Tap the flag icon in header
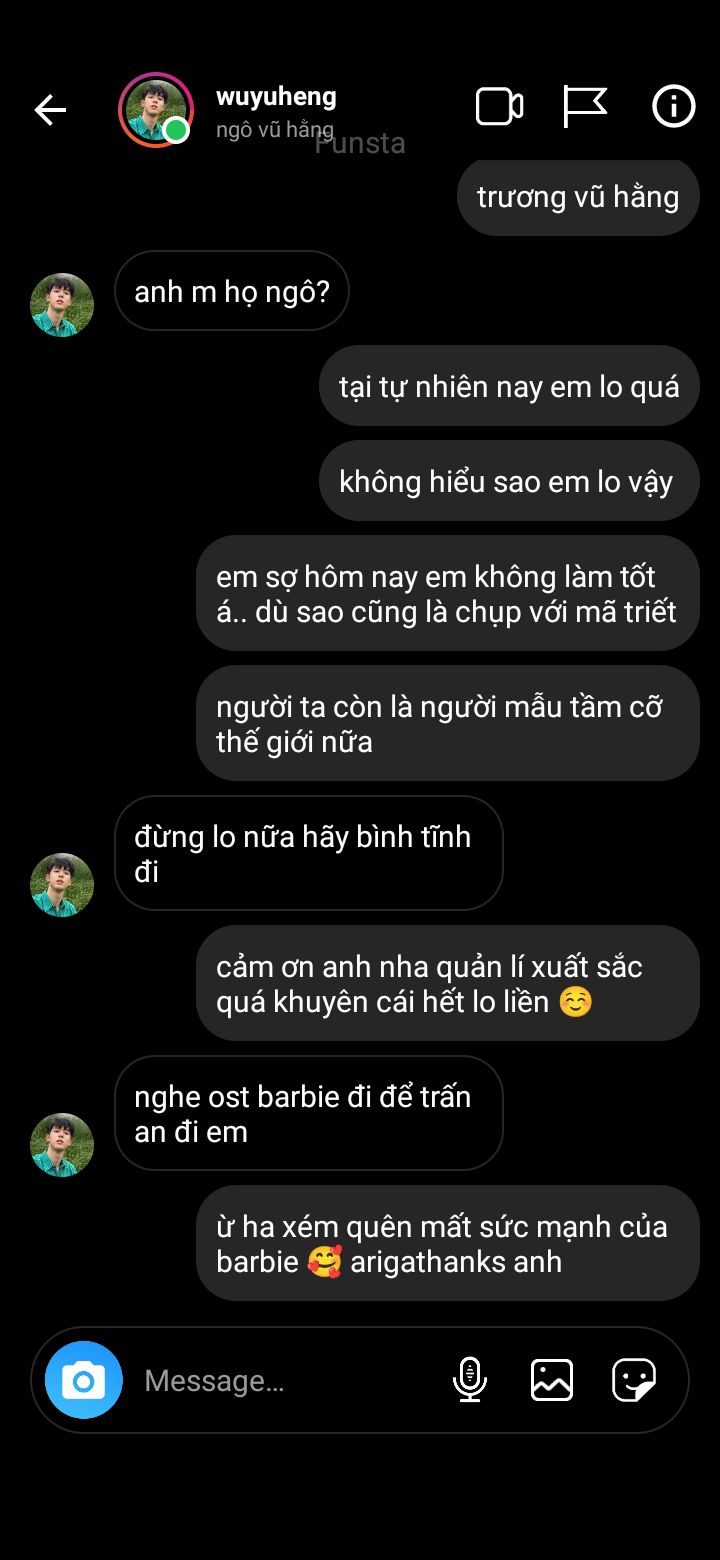 [x=585, y=107]
